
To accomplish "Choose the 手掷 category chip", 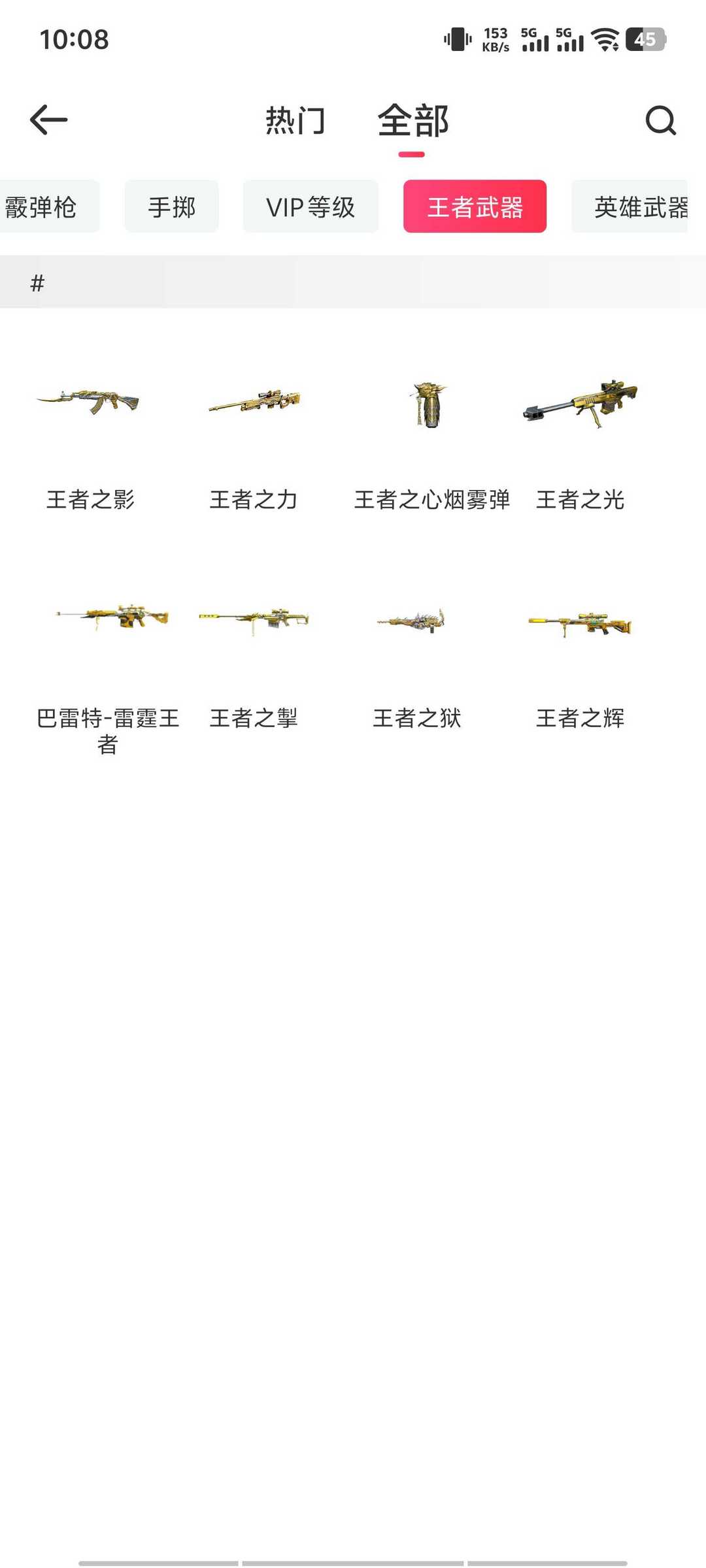I will [171, 206].
